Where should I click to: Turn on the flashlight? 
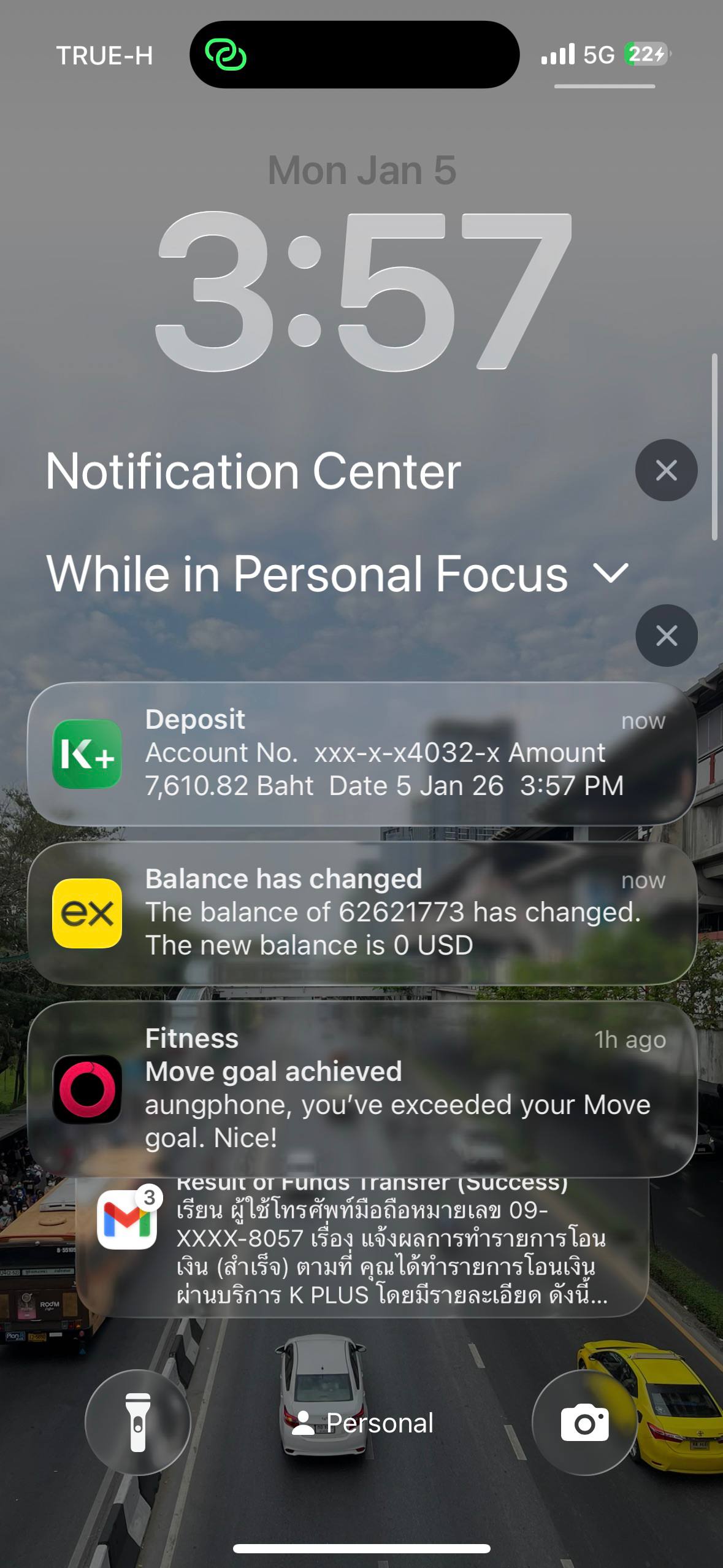tap(138, 1422)
